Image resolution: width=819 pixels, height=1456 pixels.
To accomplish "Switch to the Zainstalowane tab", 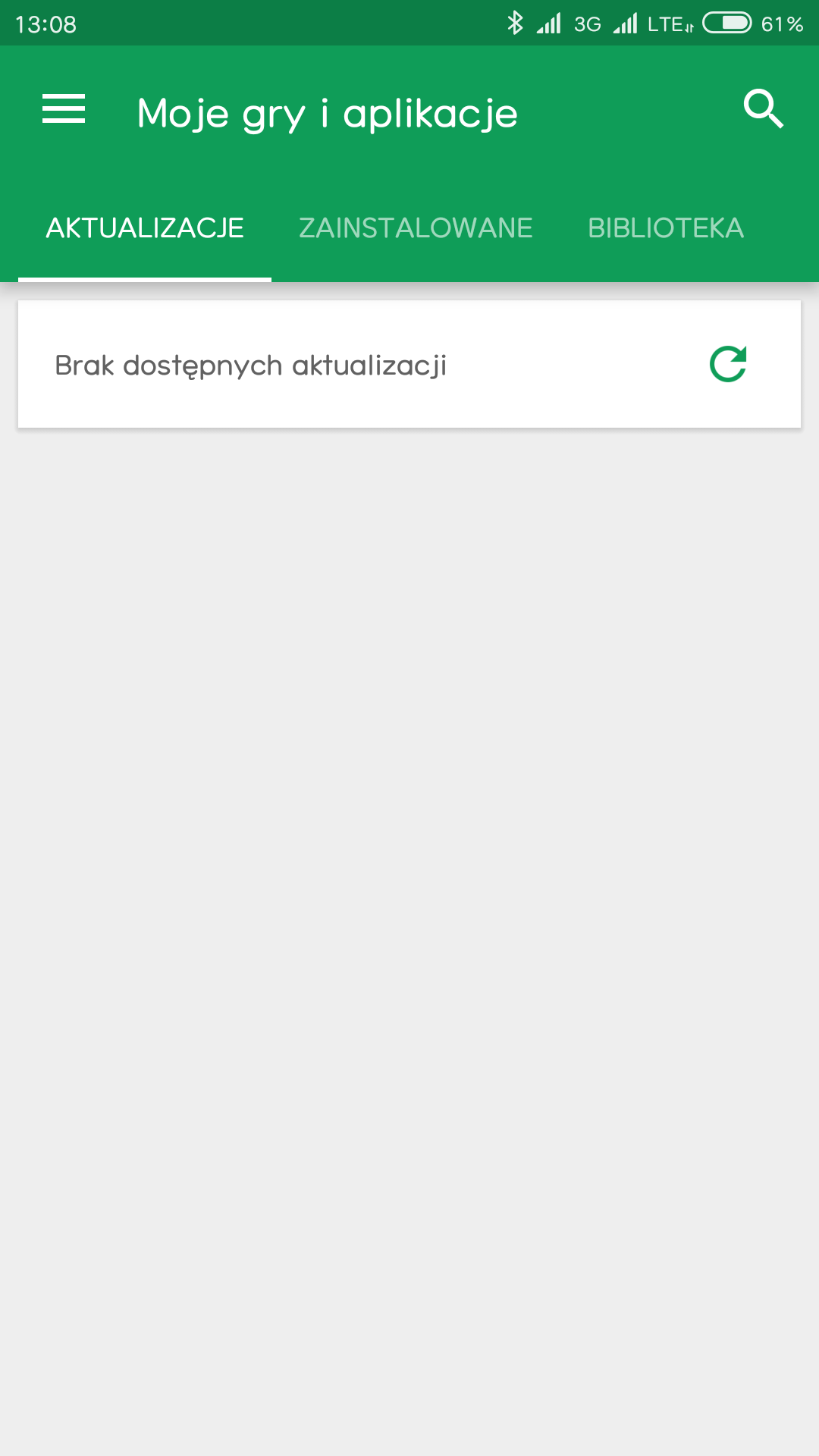I will point(416,228).
